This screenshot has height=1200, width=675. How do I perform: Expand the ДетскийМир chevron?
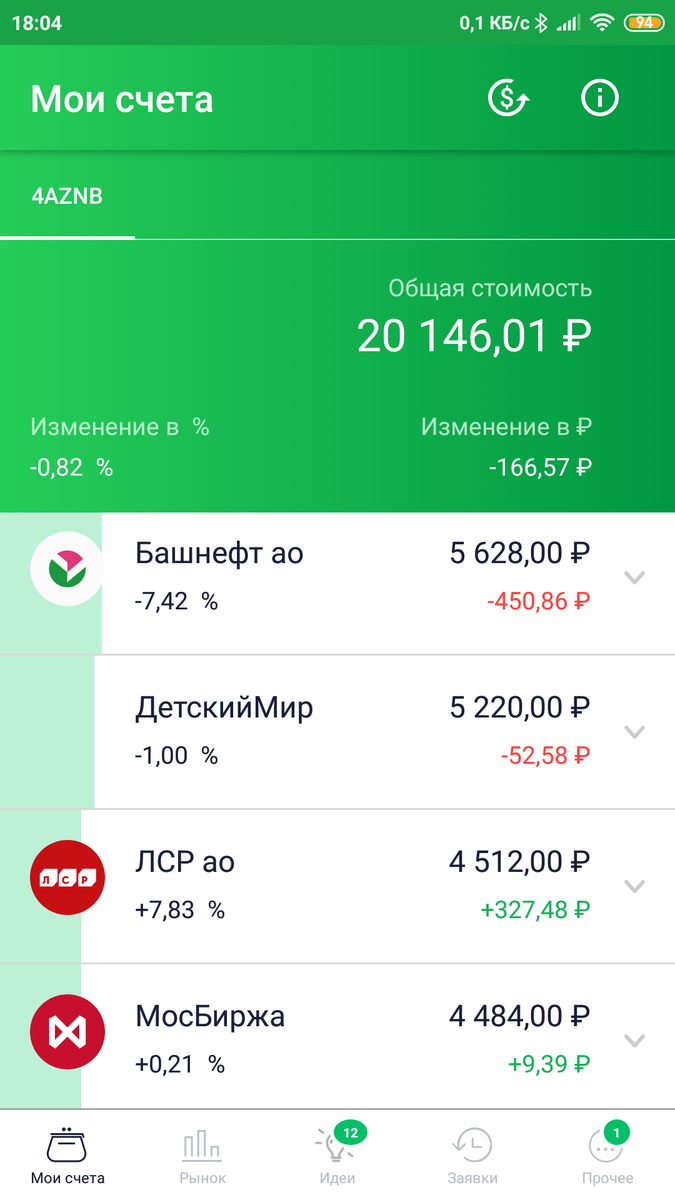(634, 731)
